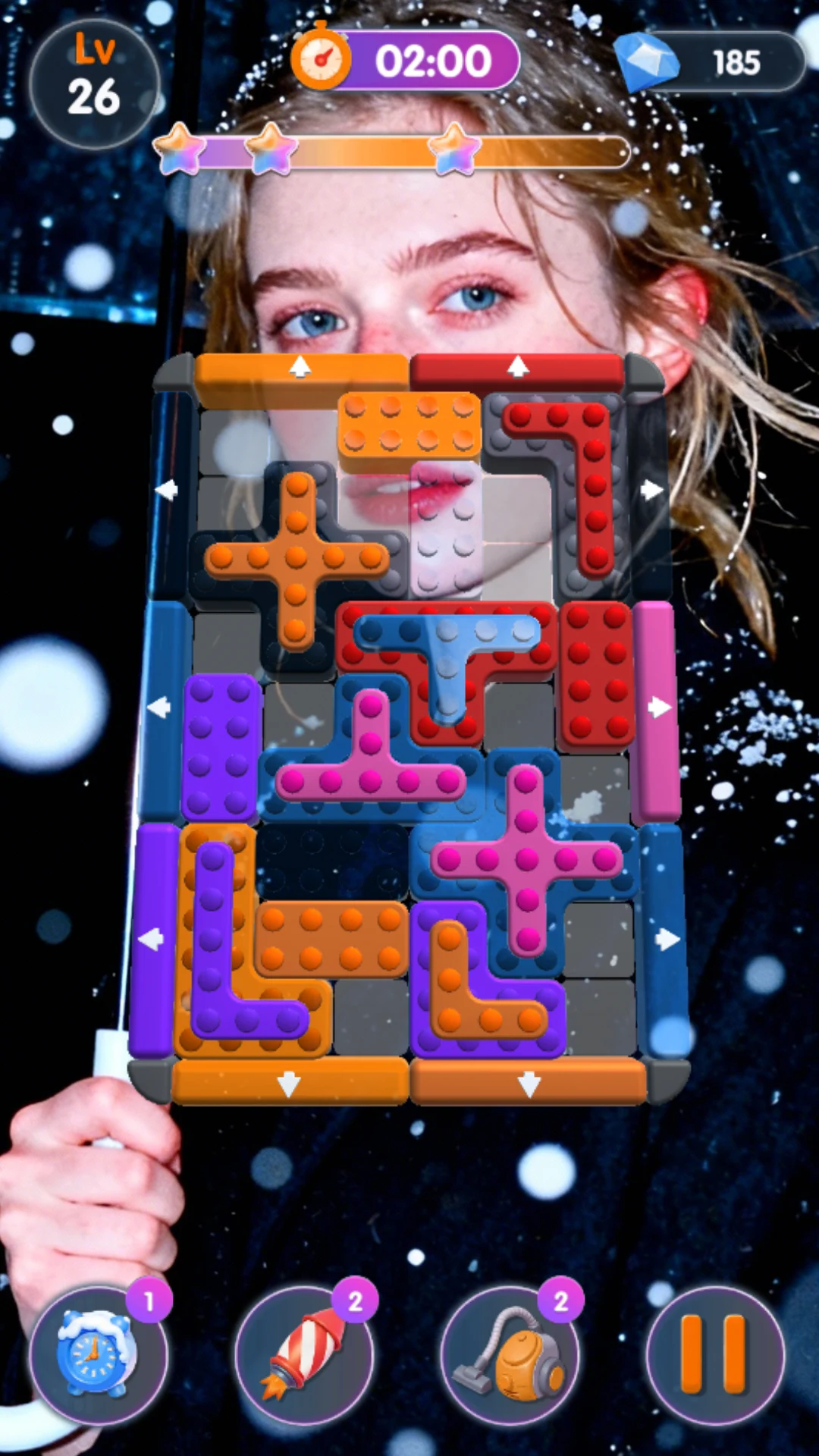The width and height of the screenshot is (819, 1456).
Task: Use the vacuum cleaner booster
Action: pyautogui.click(x=510, y=1354)
